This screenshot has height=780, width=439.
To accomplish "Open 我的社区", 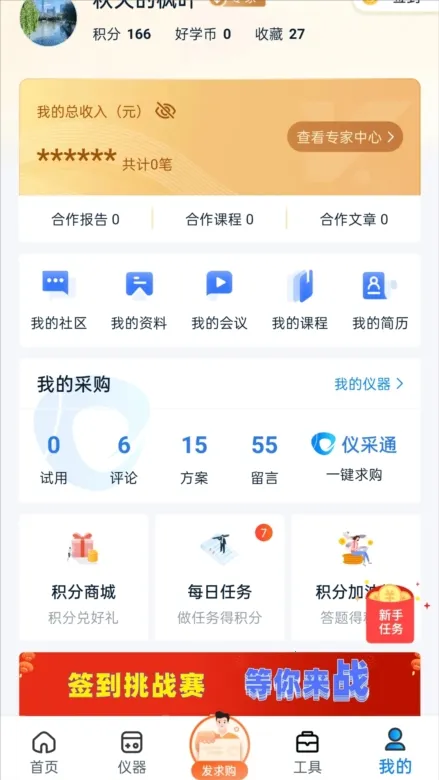I will (x=59, y=301).
